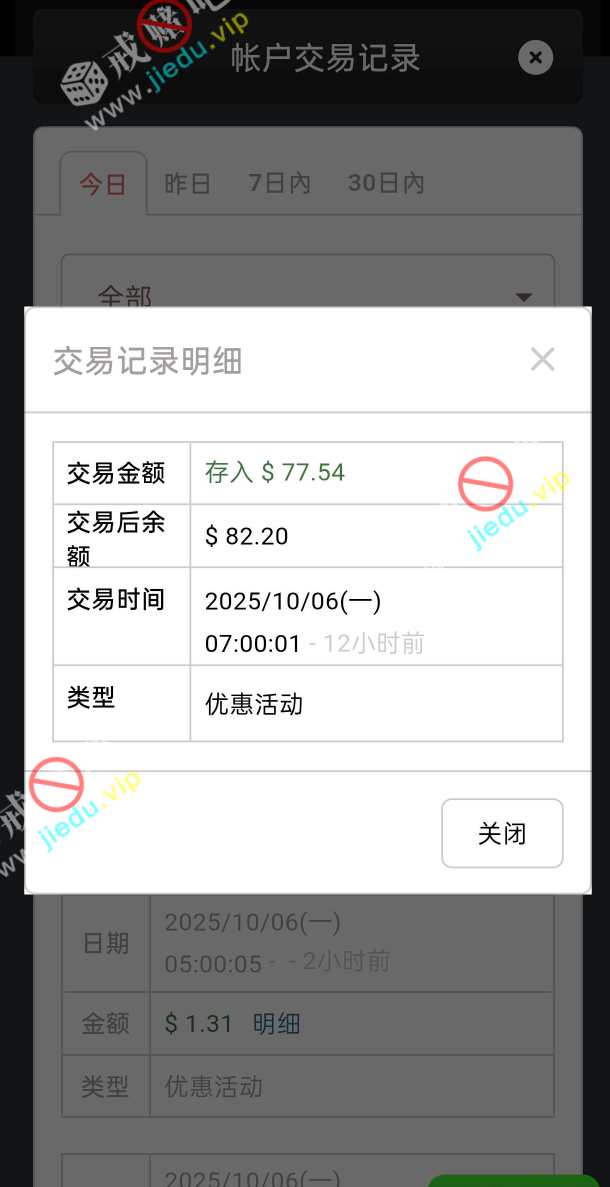Tap the 关闭 button
Image resolution: width=610 pixels, height=1187 pixels.
[502, 833]
